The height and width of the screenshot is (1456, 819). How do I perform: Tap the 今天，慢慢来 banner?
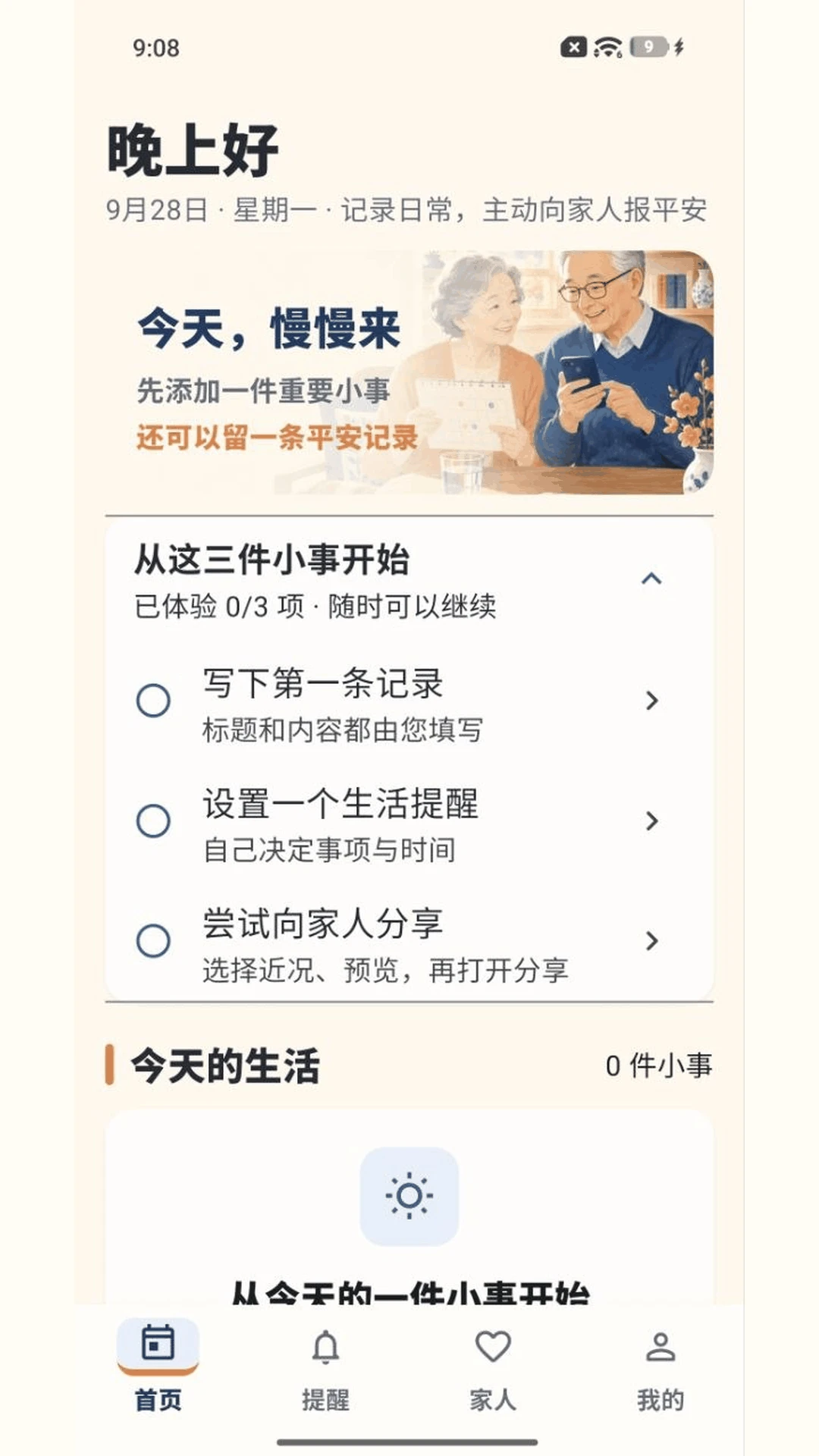(x=409, y=372)
